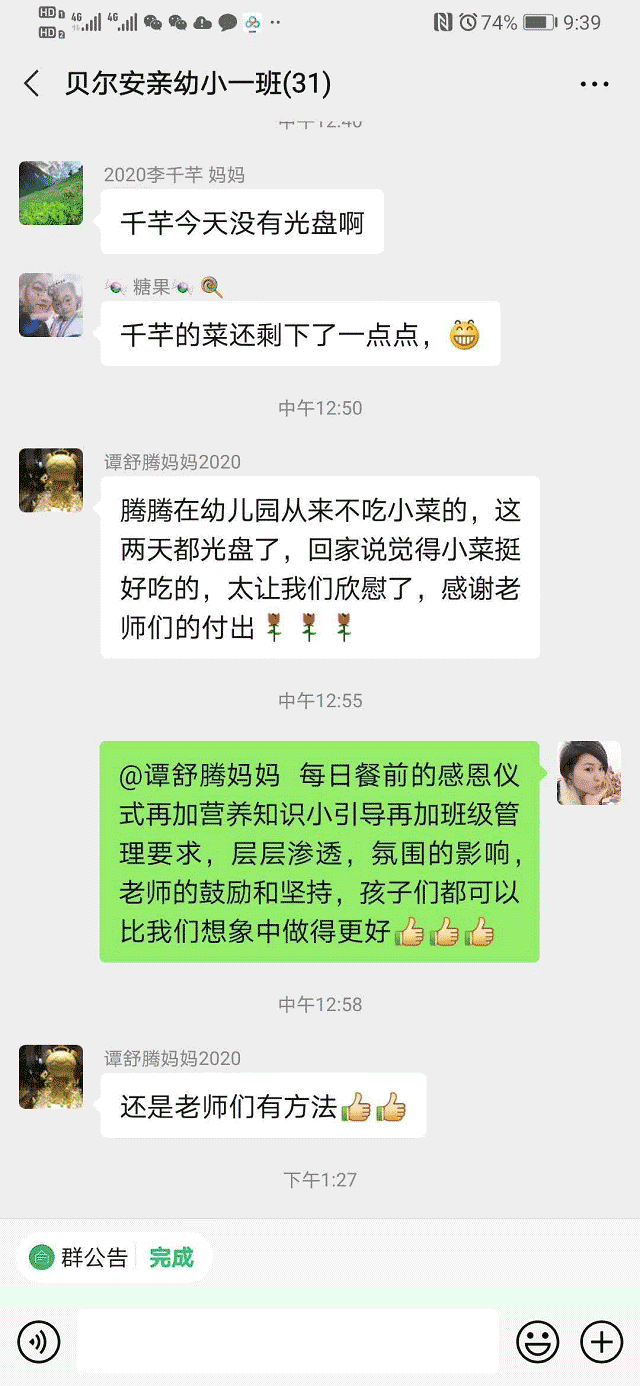Open the plus attachments panel
This screenshot has width=640, height=1386.
601,1341
